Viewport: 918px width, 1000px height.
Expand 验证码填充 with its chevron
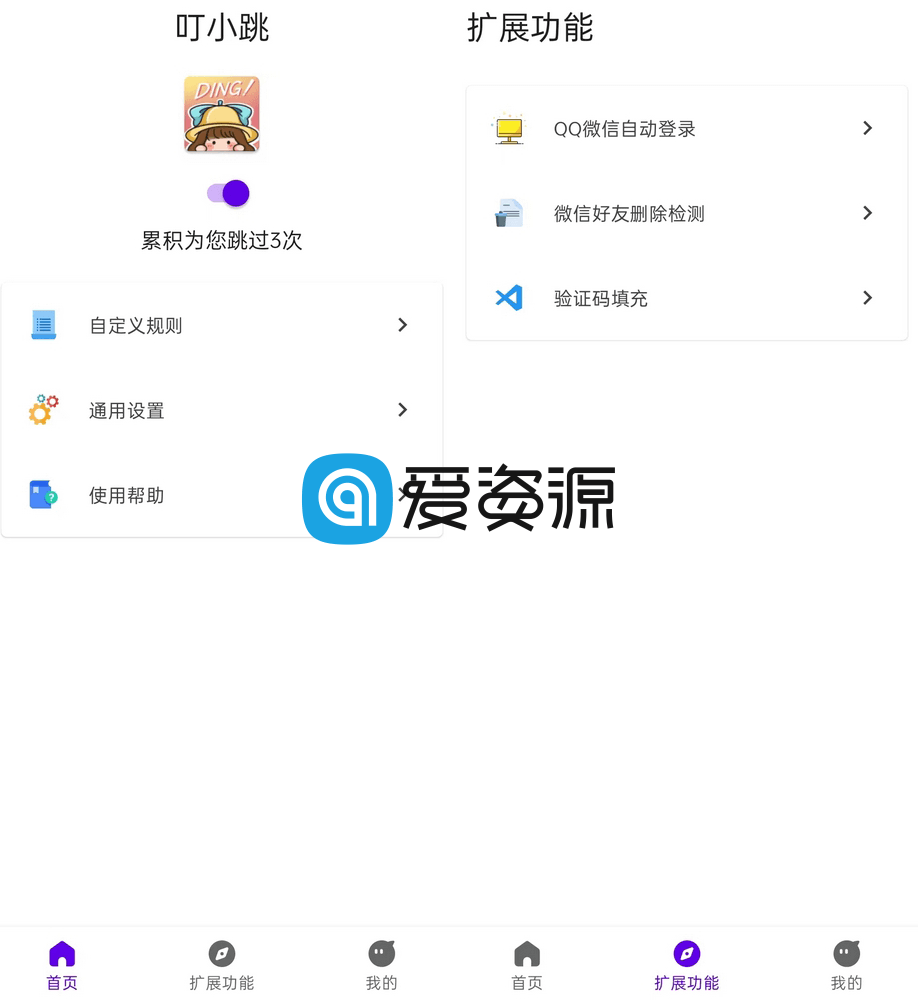point(868,298)
